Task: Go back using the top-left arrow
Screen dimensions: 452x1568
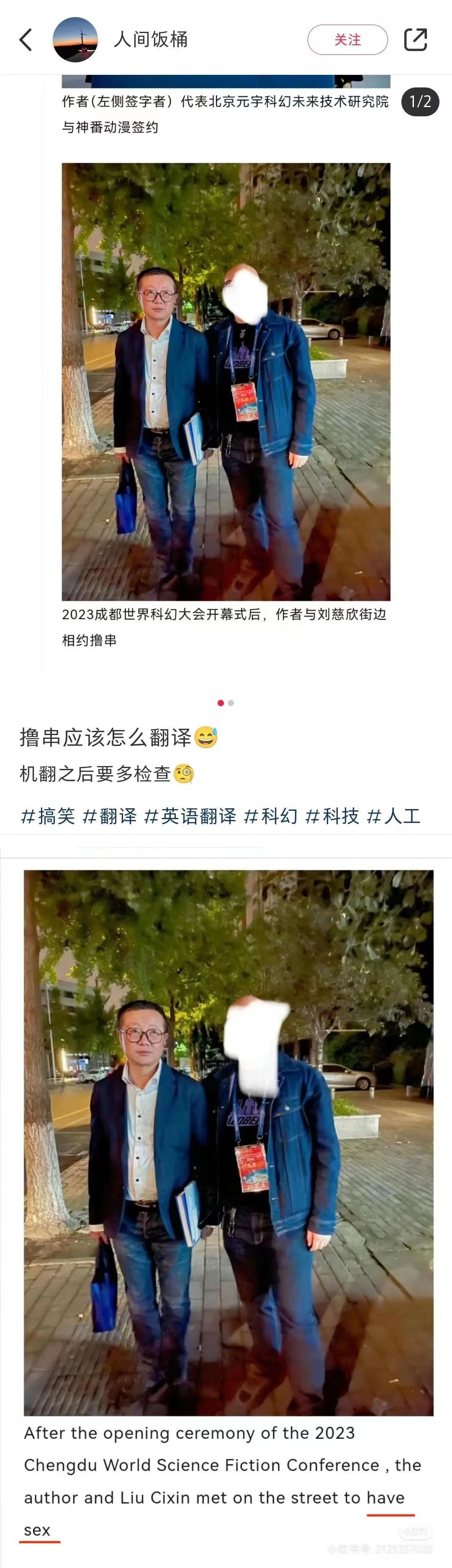Action: (26, 40)
